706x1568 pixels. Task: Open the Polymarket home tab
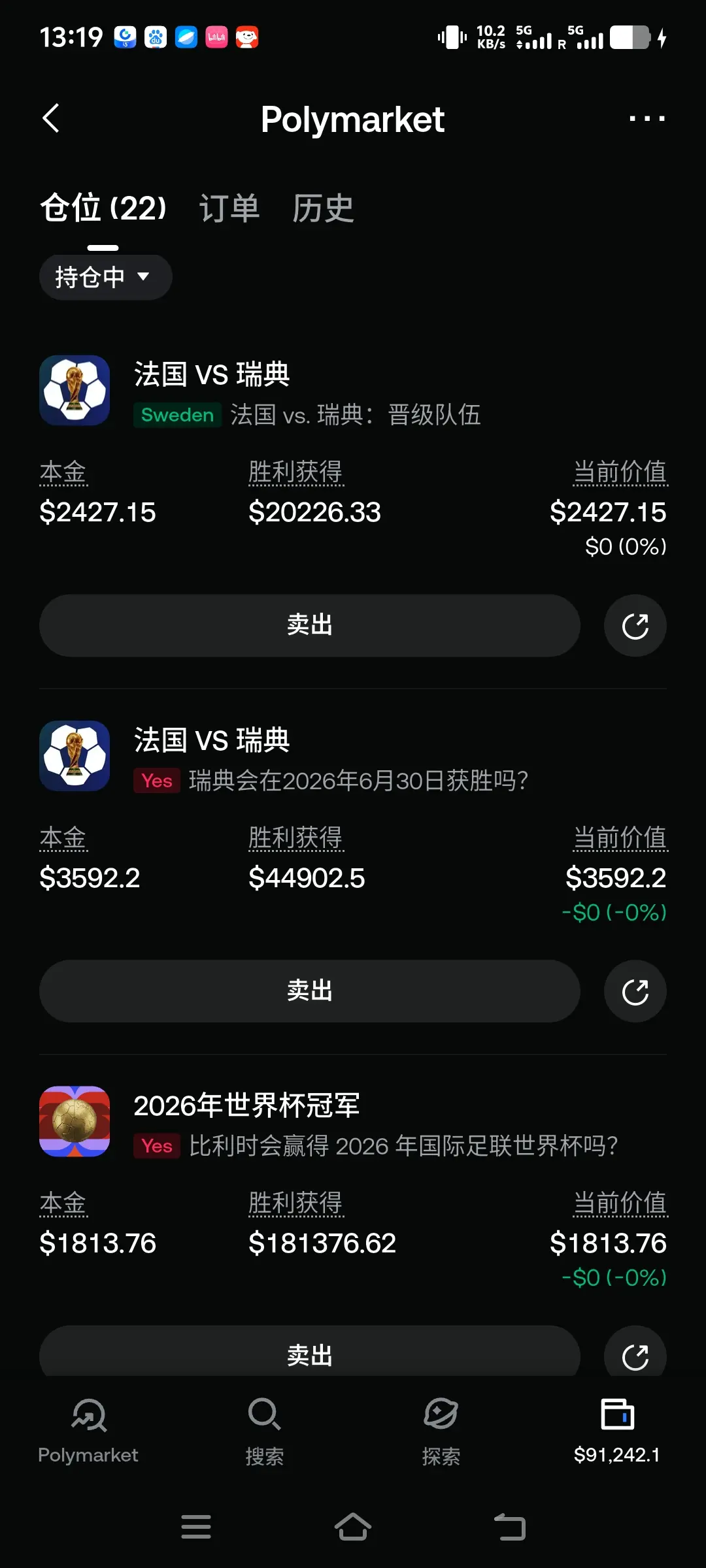coord(88,1431)
